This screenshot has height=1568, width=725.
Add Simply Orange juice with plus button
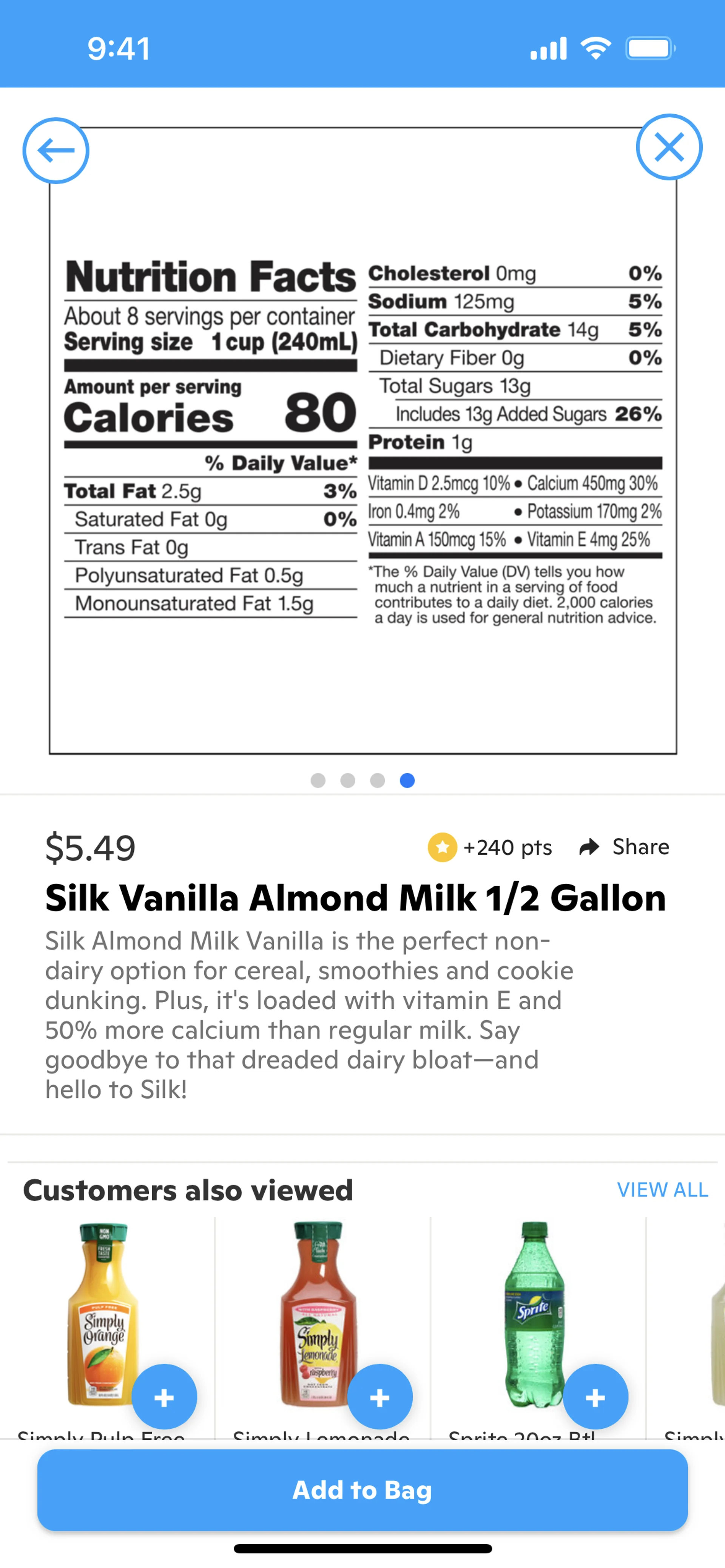click(164, 1397)
